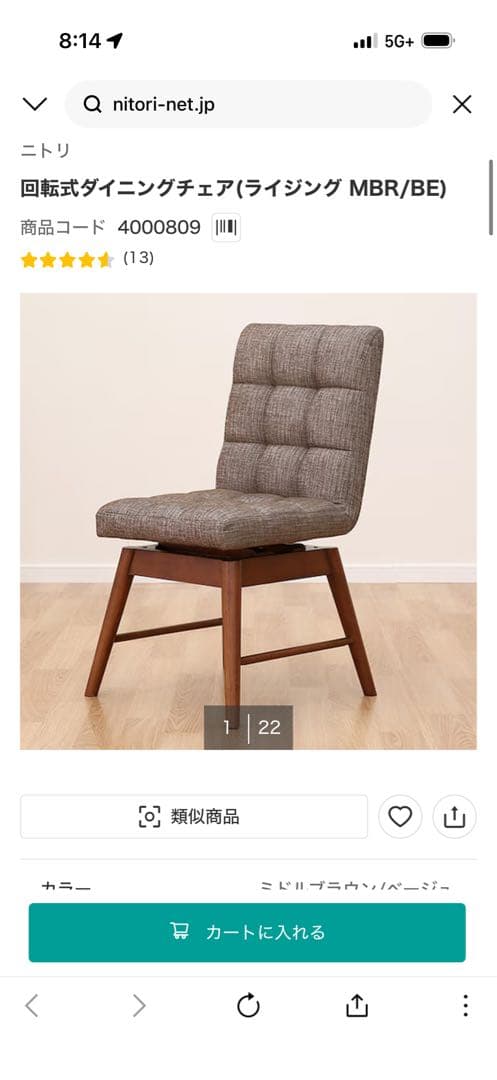Close the browser with the X button
497x1080 pixels.
(x=462, y=104)
